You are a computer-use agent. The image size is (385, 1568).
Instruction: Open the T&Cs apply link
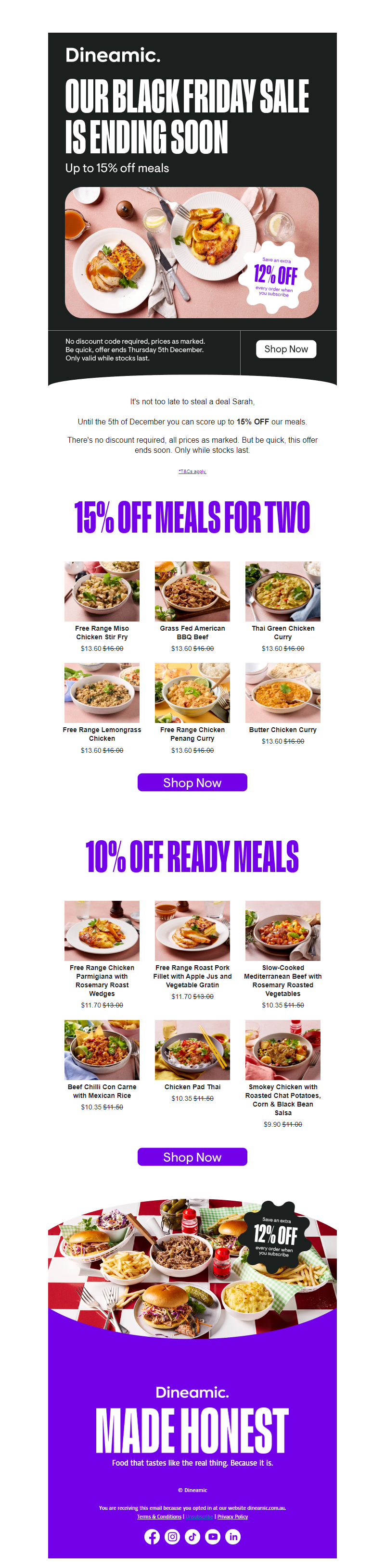click(x=192, y=471)
